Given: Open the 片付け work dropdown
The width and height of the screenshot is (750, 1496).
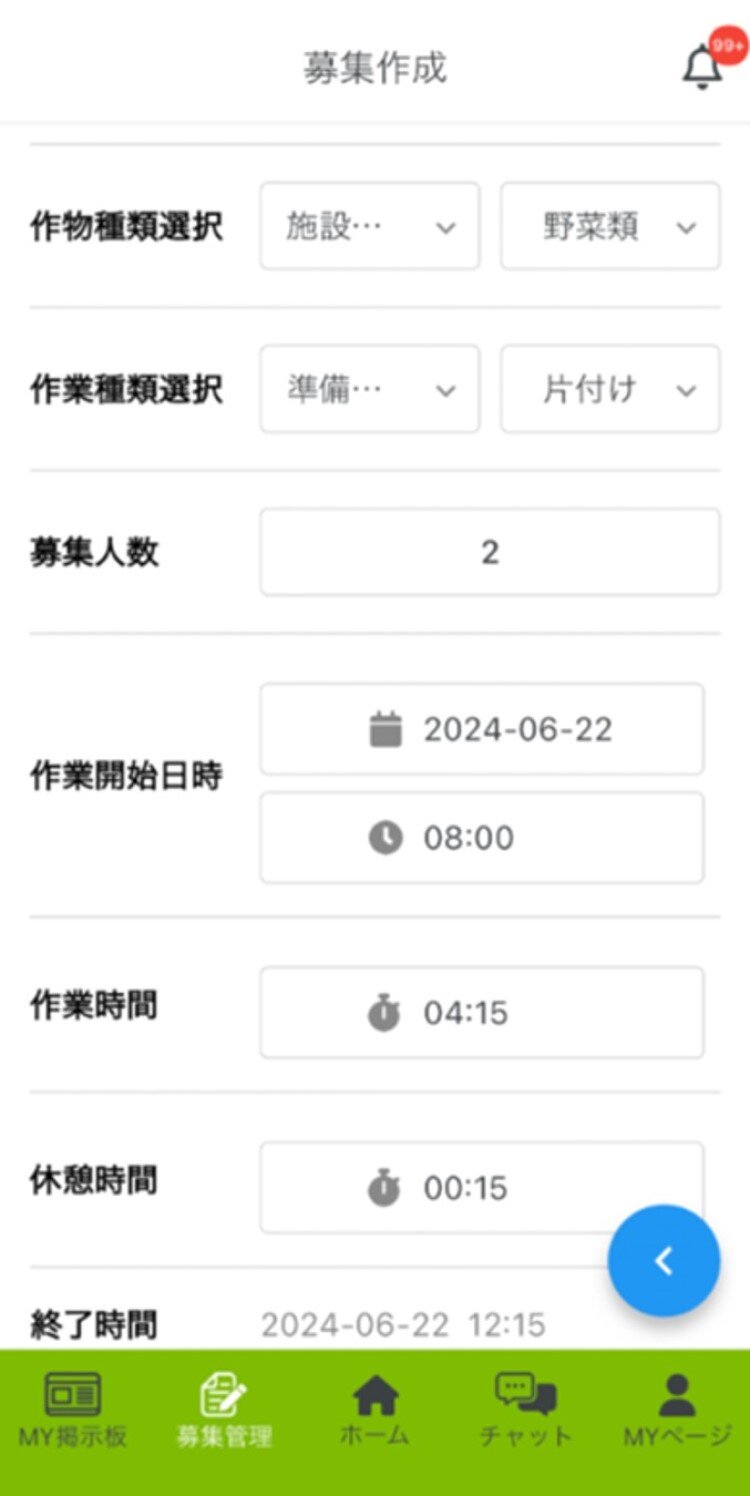Looking at the screenshot, I should click(610, 389).
